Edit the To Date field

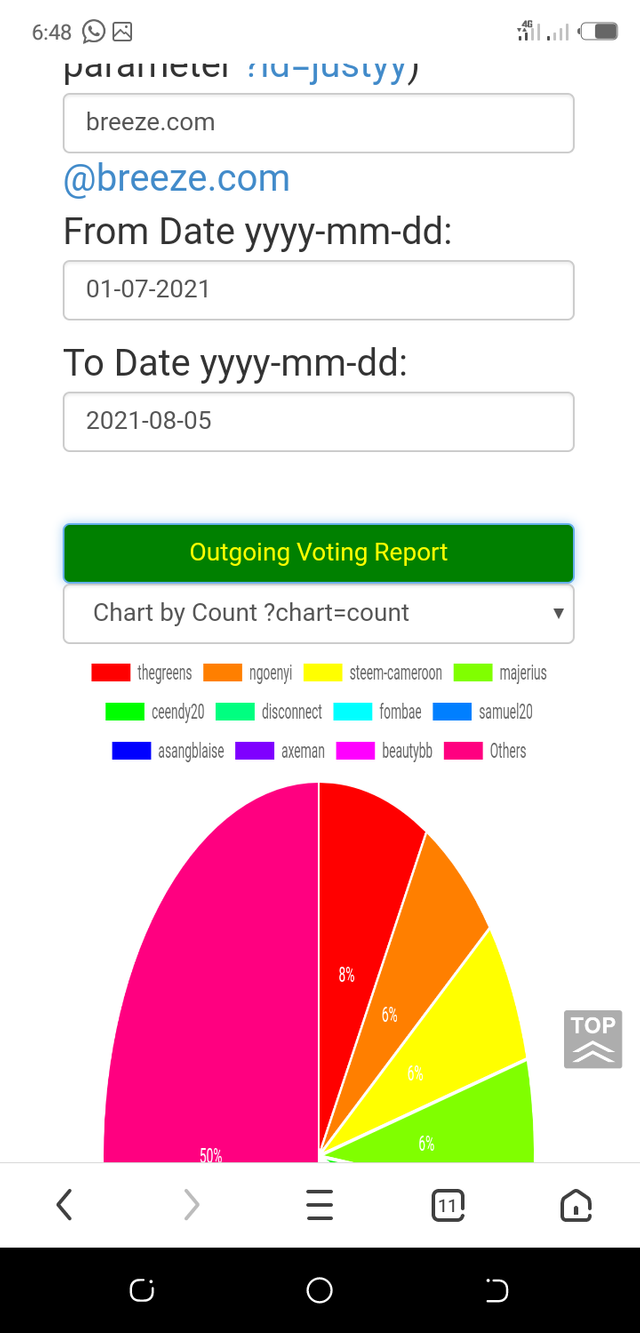pyautogui.click(x=318, y=421)
